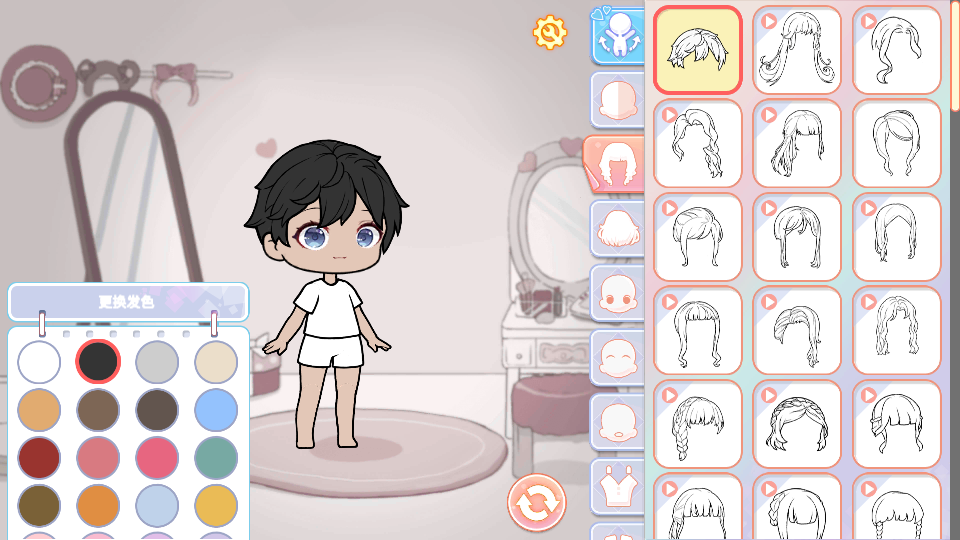Switch to the body pose tab
The height and width of the screenshot is (540, 960).
pyautogui.click(x=619, y=35)
